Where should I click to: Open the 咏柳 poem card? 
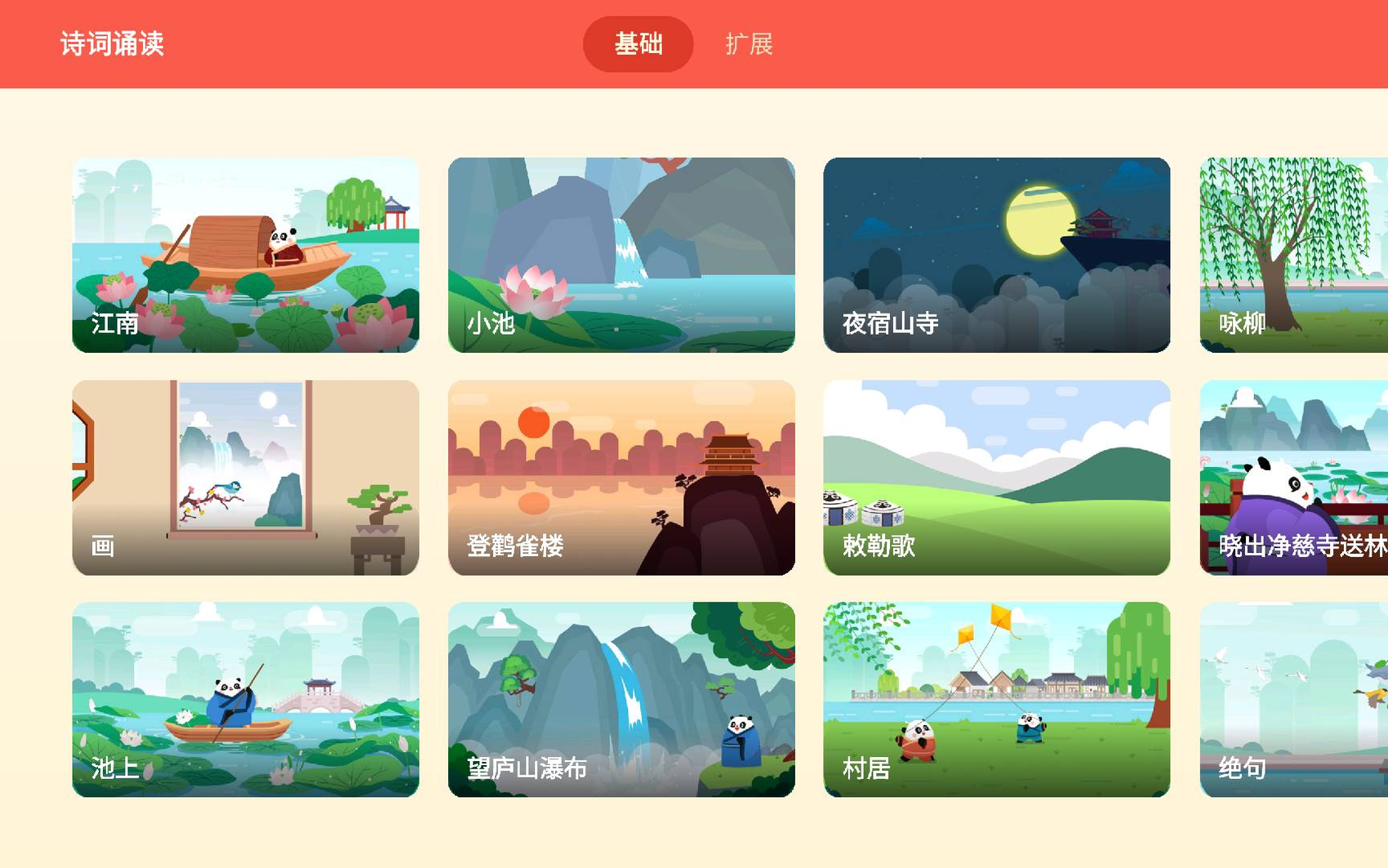(1293, 255)
